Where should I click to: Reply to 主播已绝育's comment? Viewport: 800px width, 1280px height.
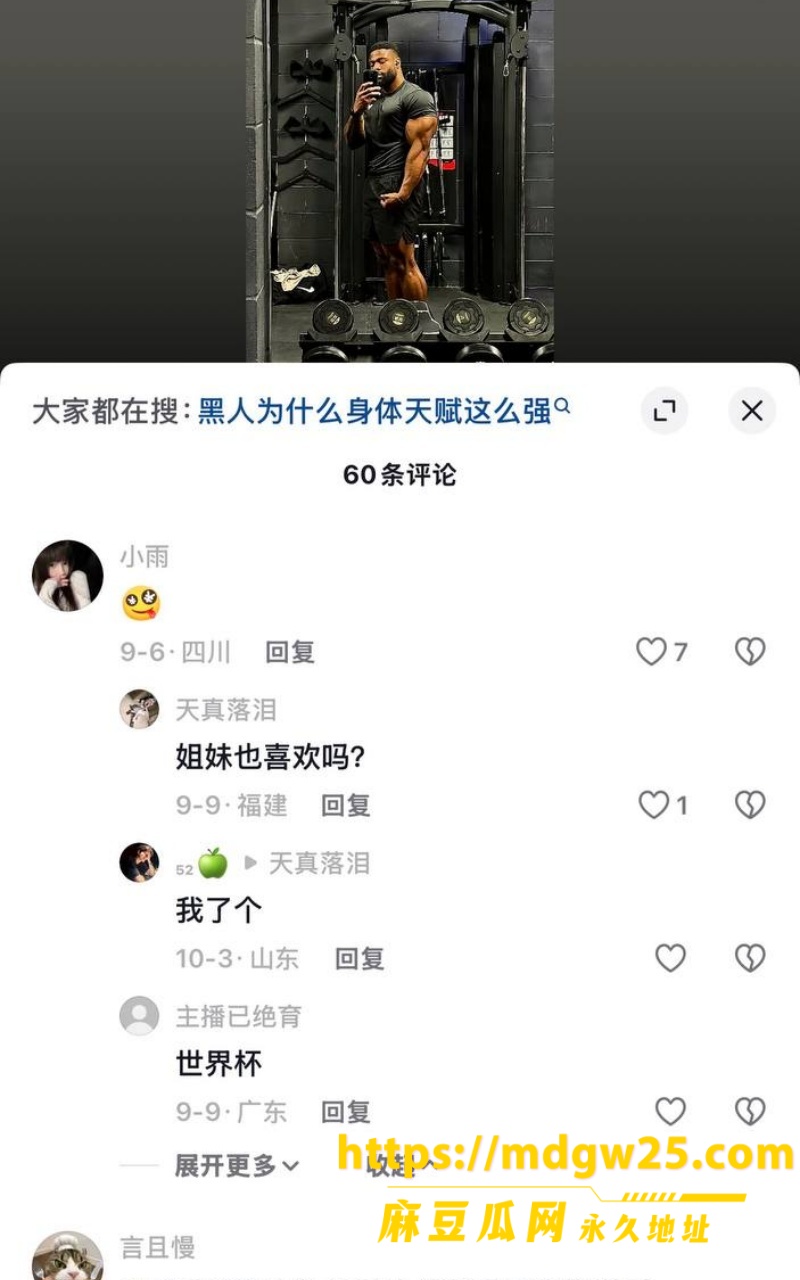(346, 1111)
